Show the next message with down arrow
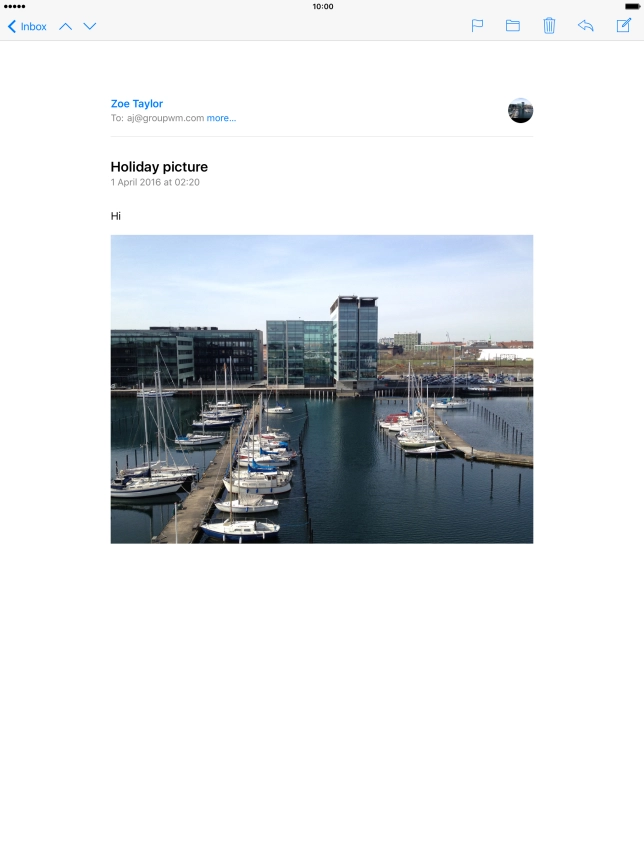This screenshot has width=644, height=860. click(90, 26)
